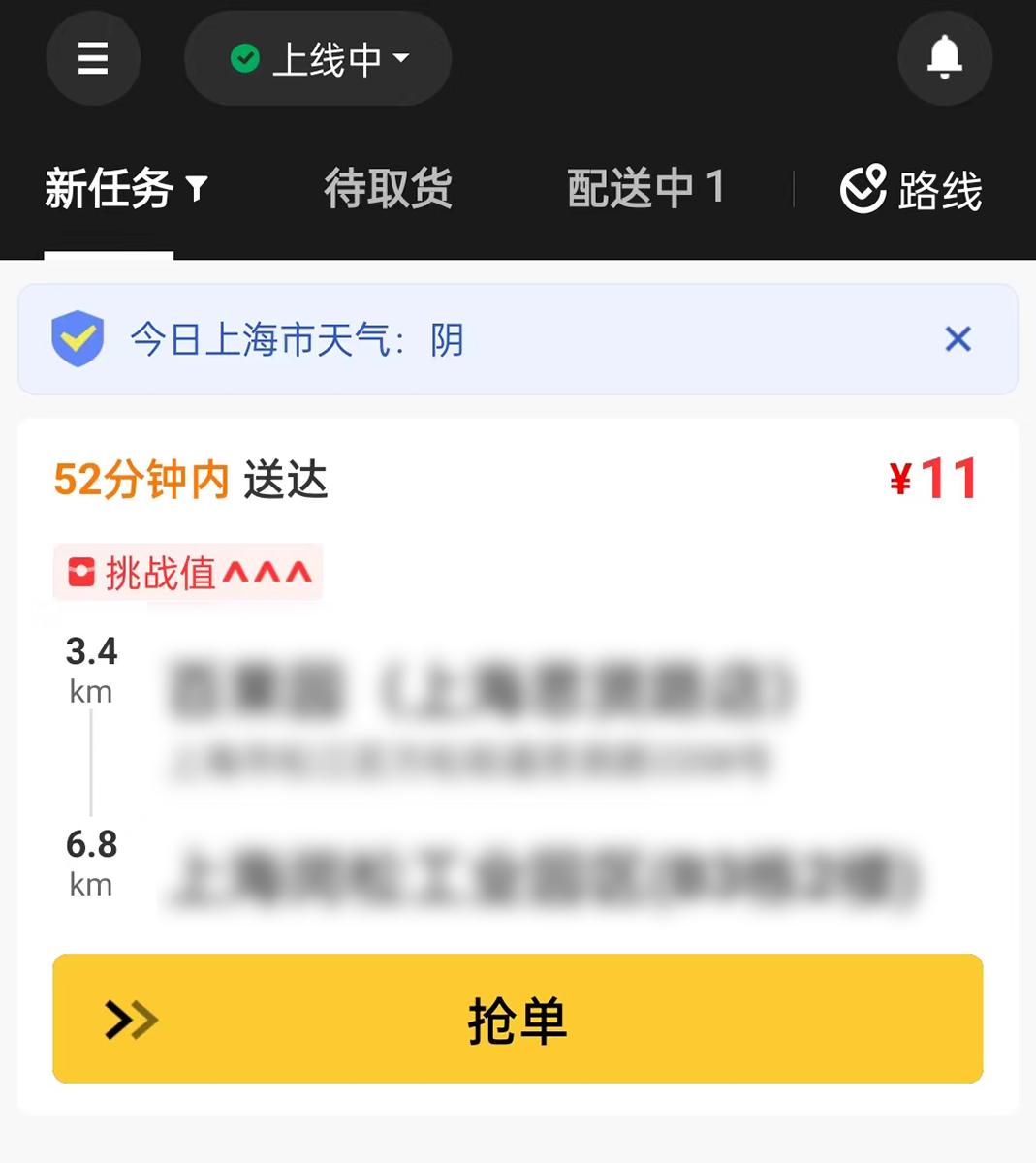Open the 路线 route view
This screenshot has height=1163, width=1036.
tap(911, 189)
